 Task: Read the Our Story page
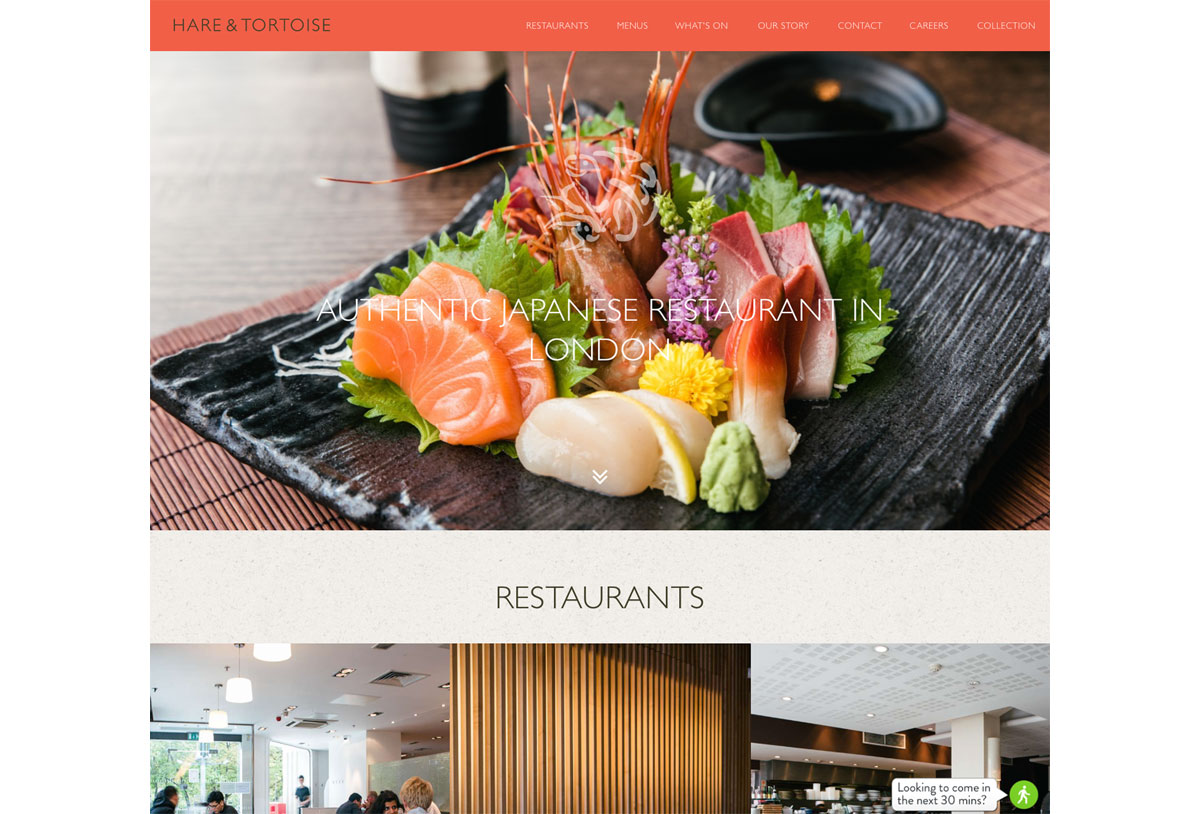coord(783,26)
